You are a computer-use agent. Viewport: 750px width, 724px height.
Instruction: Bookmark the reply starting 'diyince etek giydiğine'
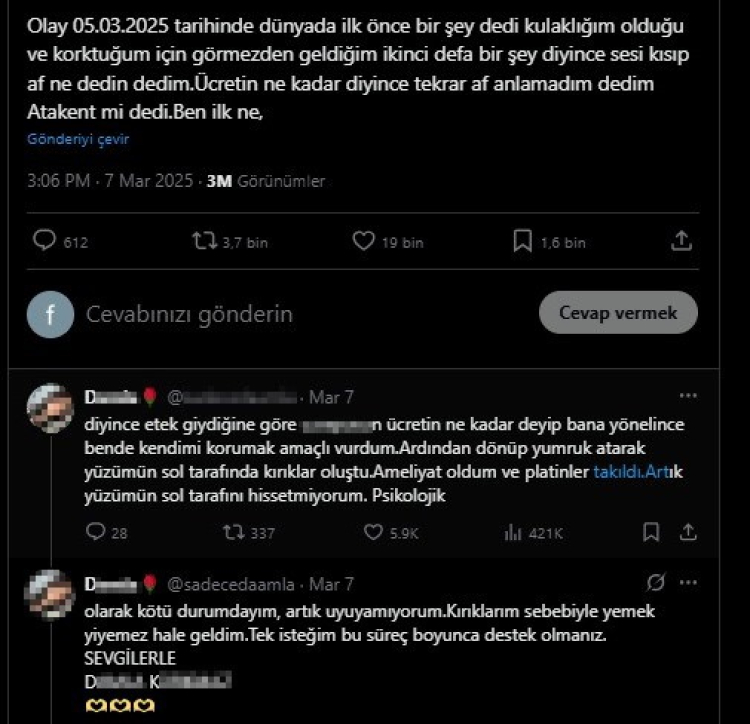click(x=651, y=533)
